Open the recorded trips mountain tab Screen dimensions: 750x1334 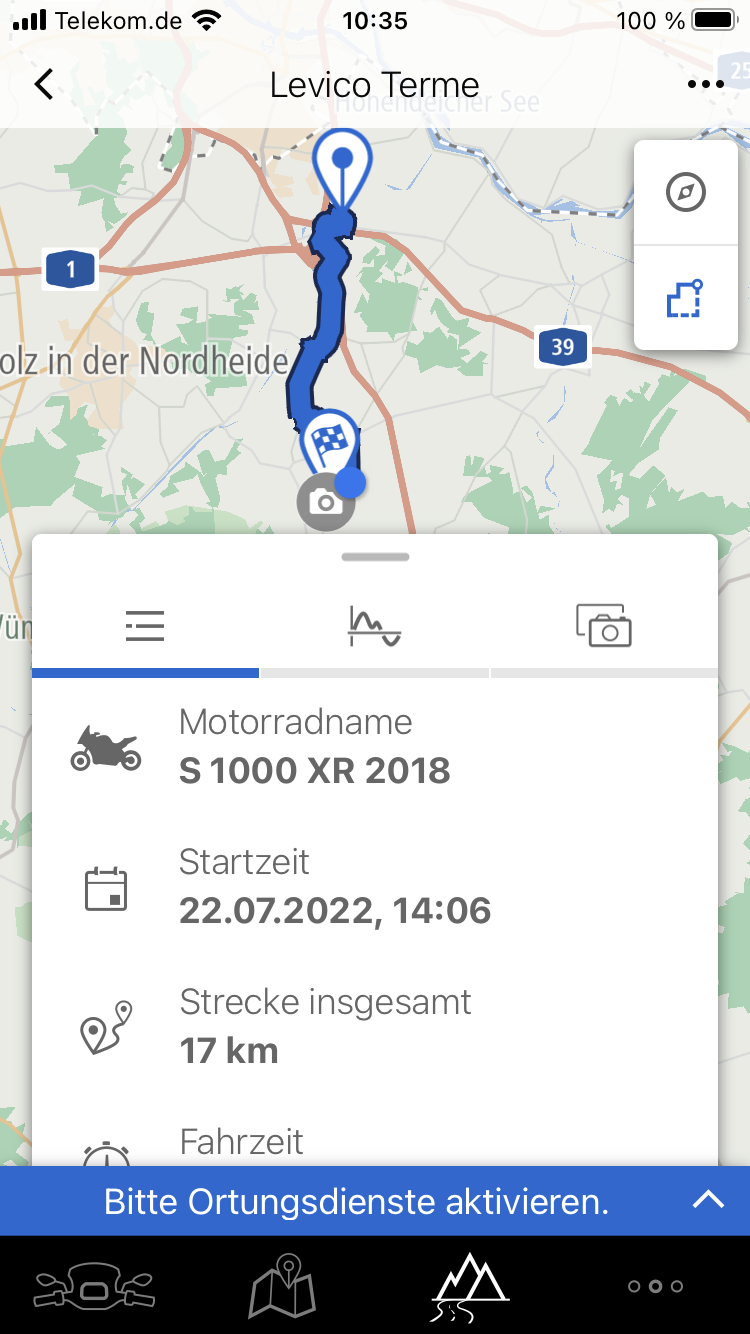pos(469,1286)
